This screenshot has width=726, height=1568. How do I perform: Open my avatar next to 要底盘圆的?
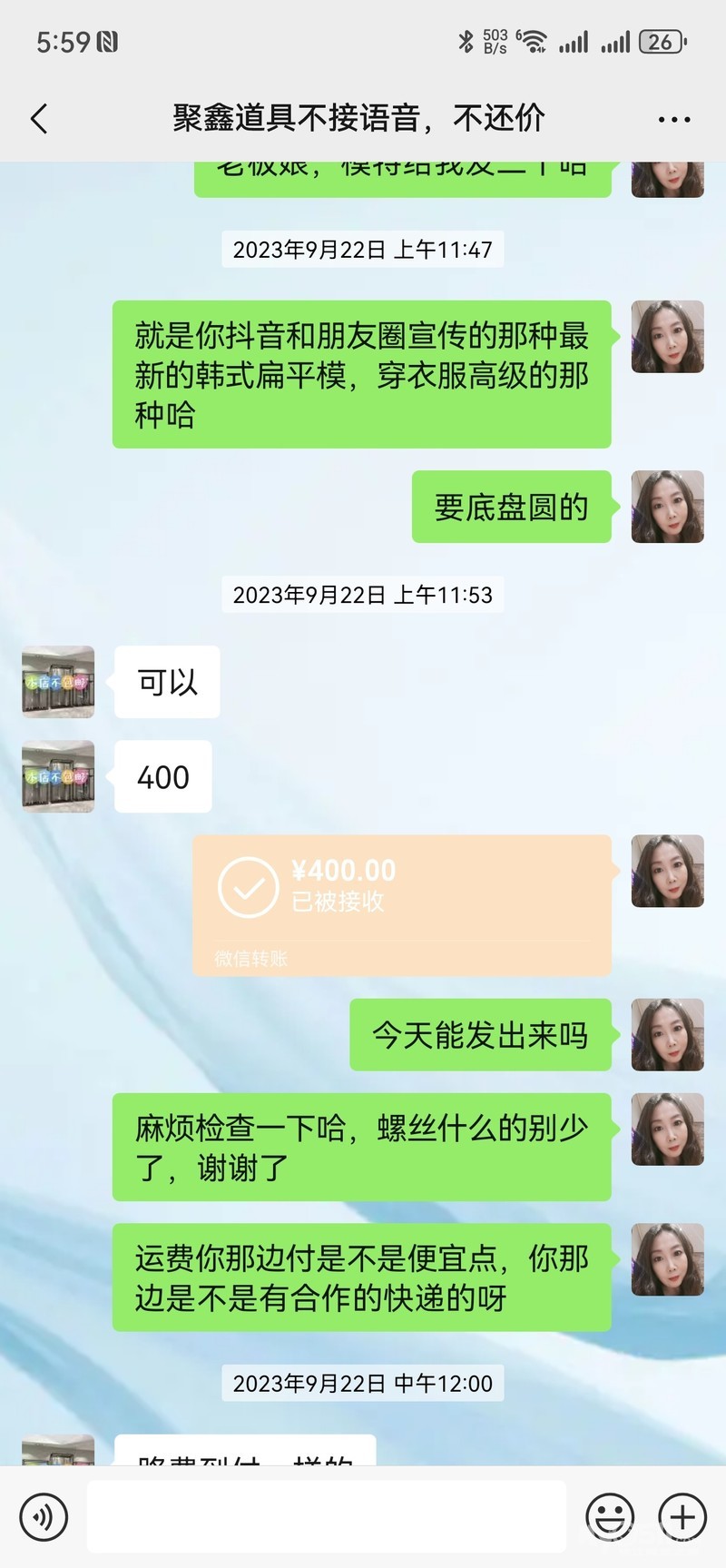pyautogui.click(x=667, y=507)
